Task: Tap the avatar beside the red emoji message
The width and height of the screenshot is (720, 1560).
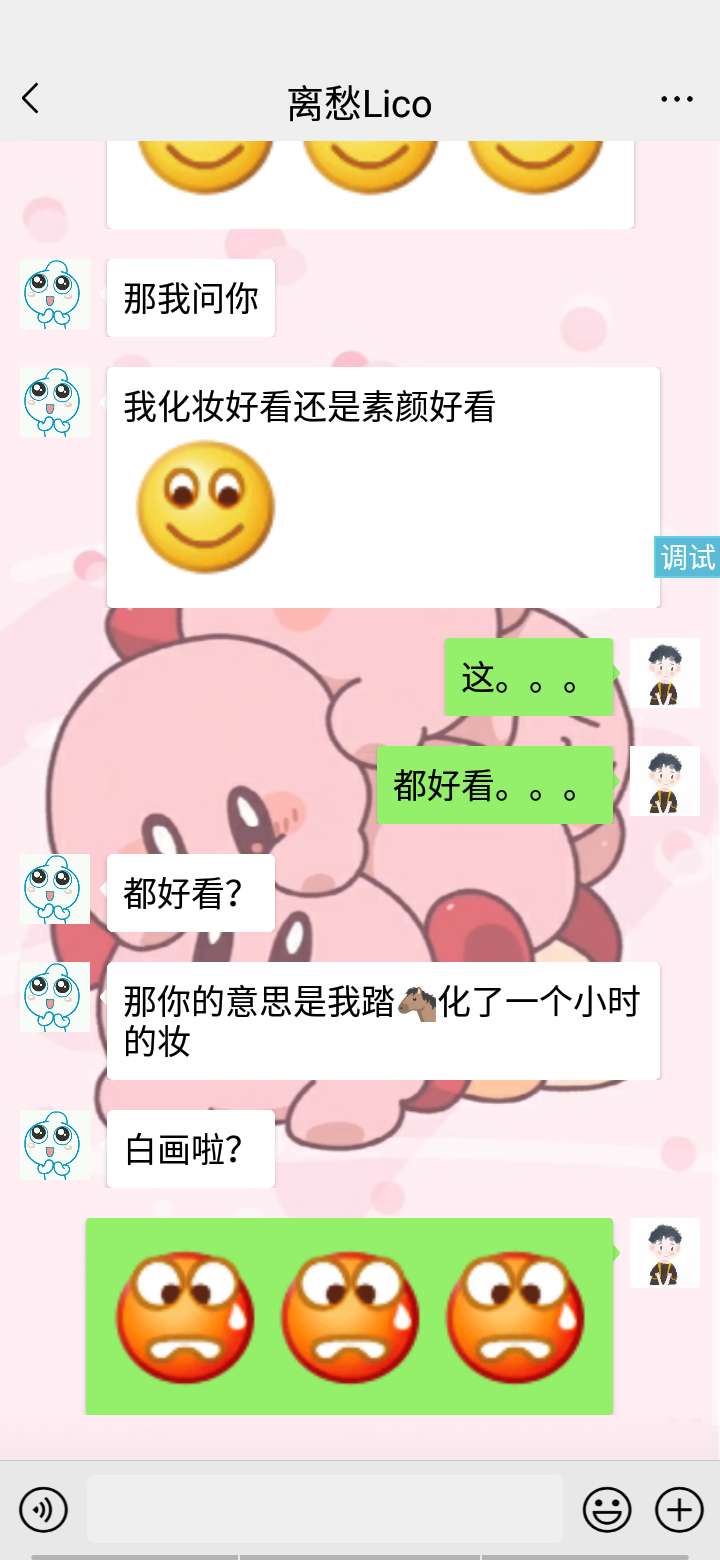Action: point(664,1254)
